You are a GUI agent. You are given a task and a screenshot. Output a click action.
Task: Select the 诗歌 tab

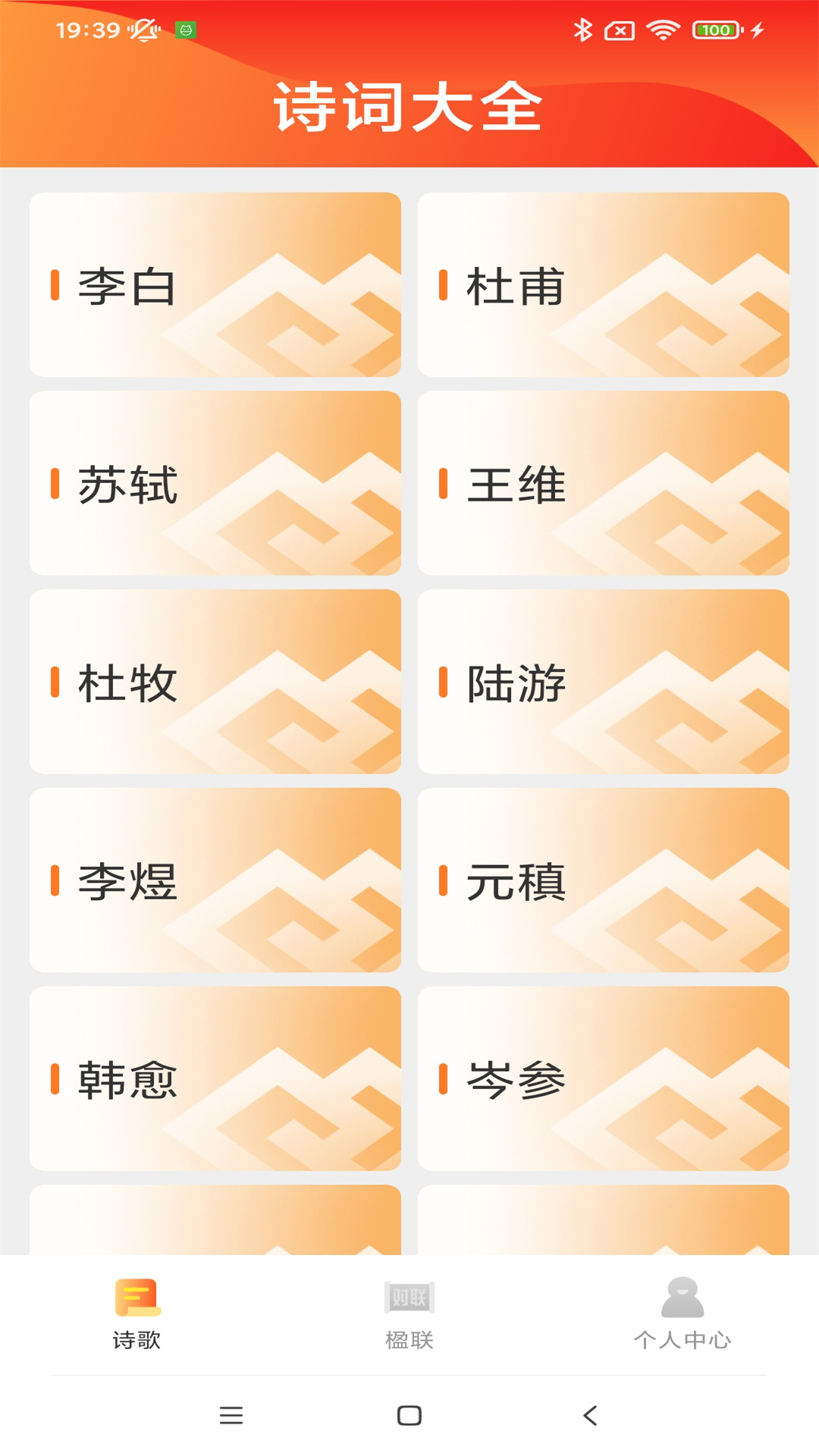point(136,1314)
